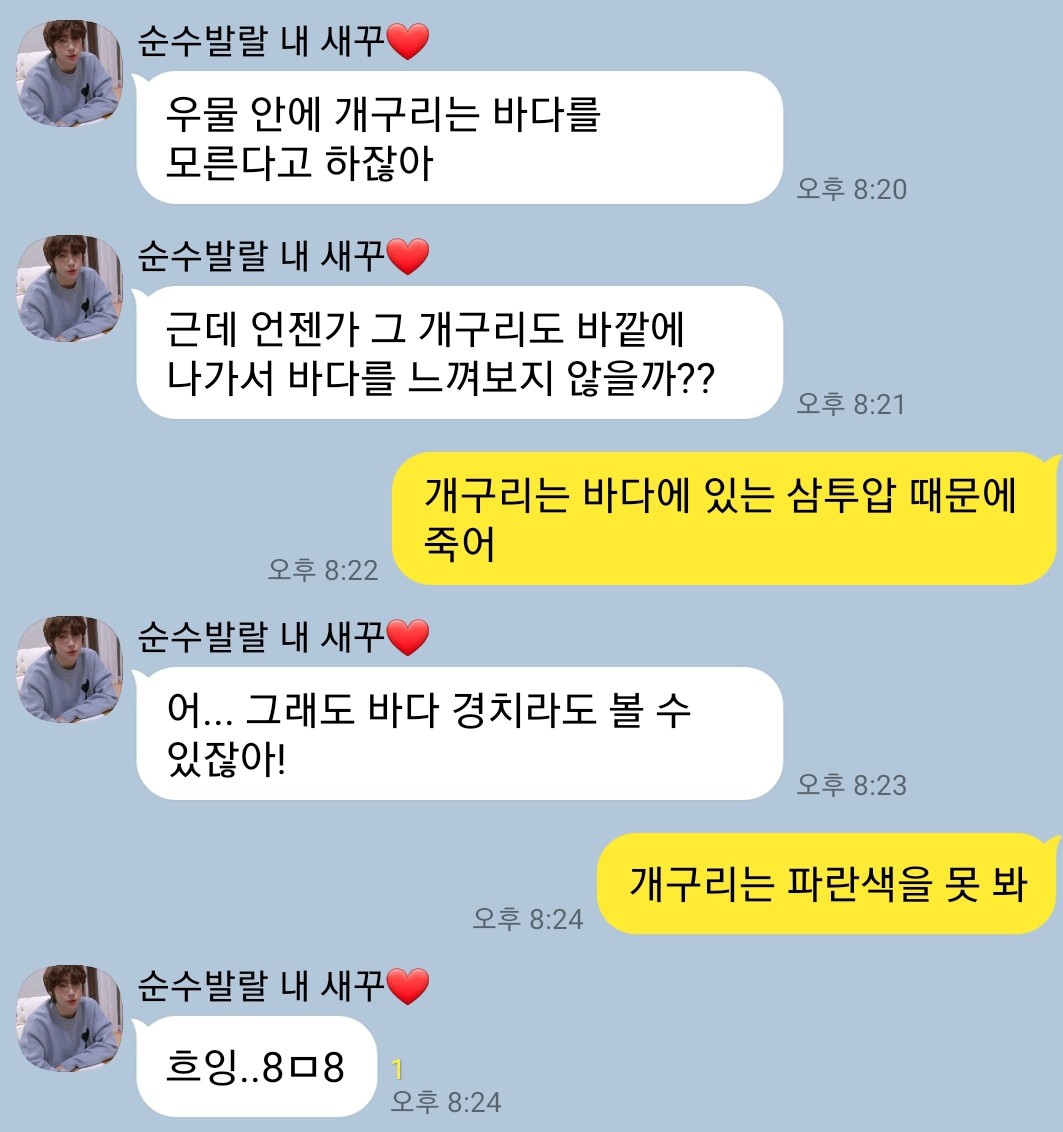Viewport: 1063px width, 1132px height.
Task: Open the profile picture by the 어... 그래도 바다 message
Action: point(69,668)
